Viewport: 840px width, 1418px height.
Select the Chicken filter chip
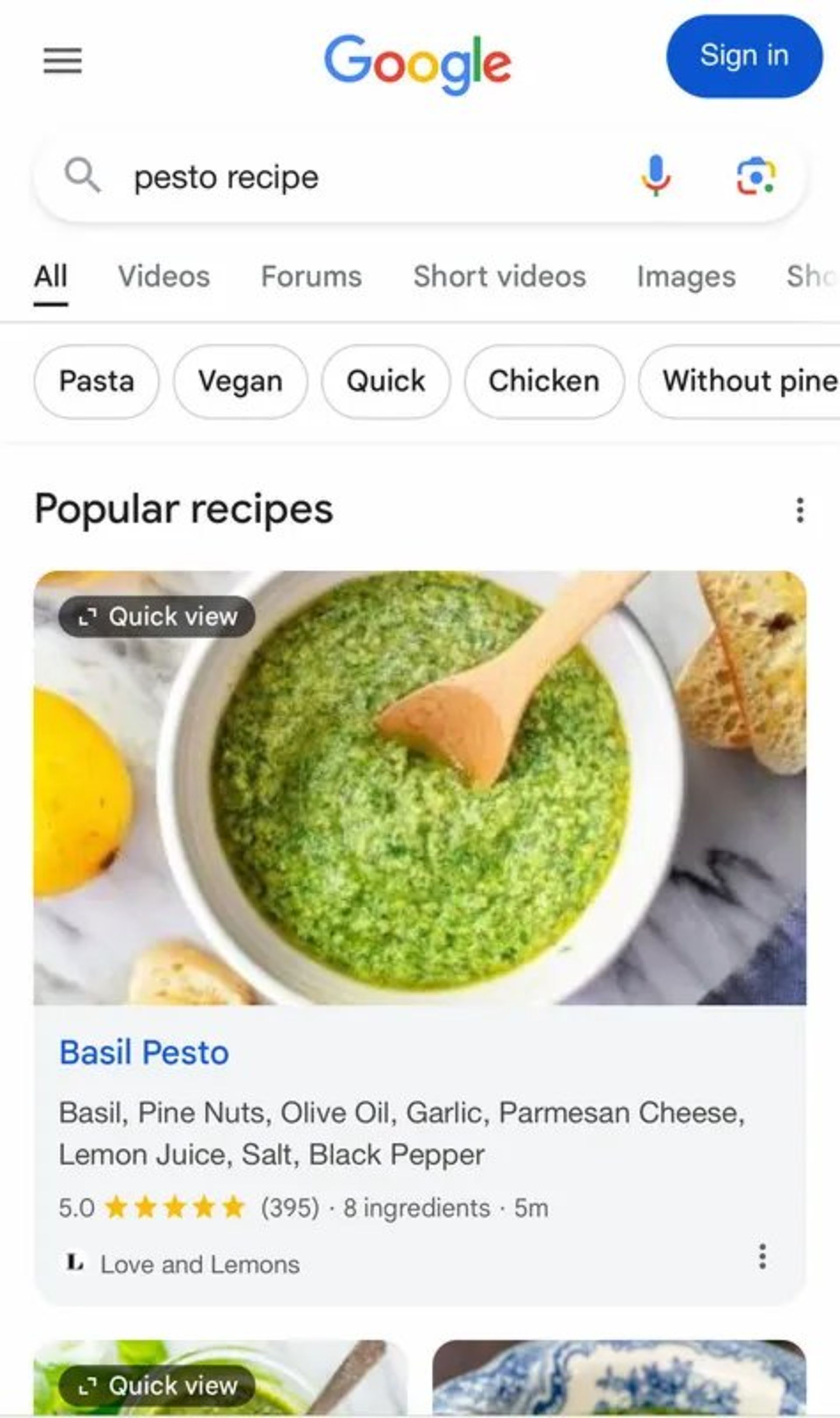tap(544, 381)
